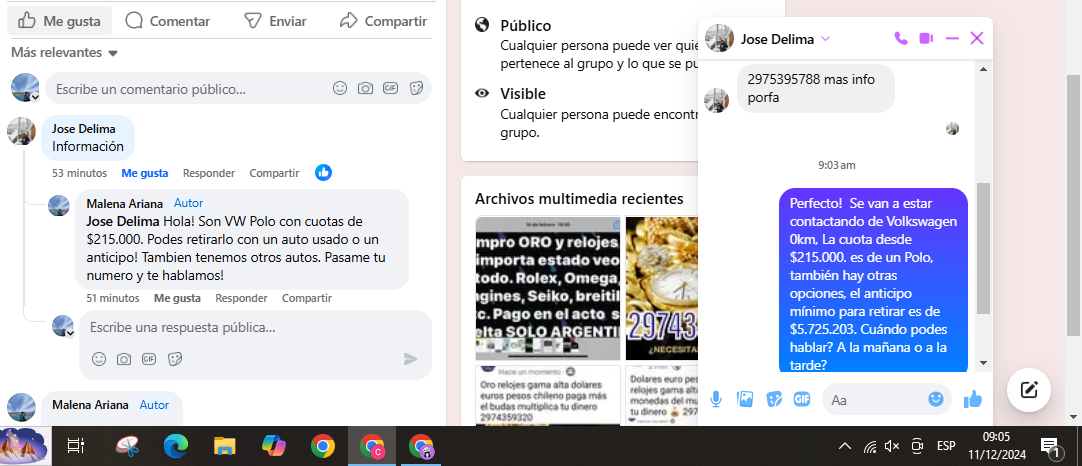
Task: Tap Me gusta under Malena Ariana's reply
Action: coord(177,298)
